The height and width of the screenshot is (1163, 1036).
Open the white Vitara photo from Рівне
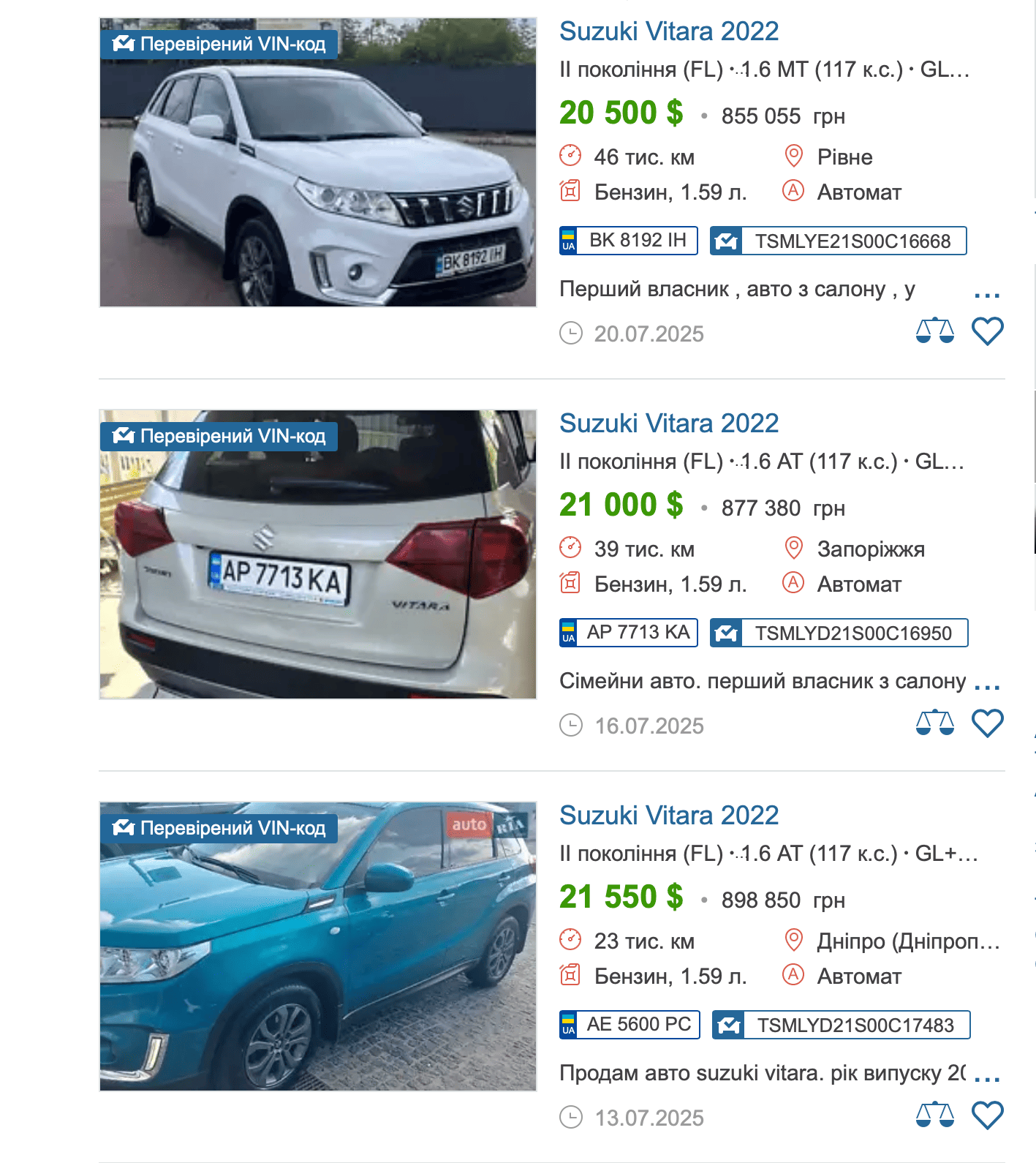pos(318,162)
